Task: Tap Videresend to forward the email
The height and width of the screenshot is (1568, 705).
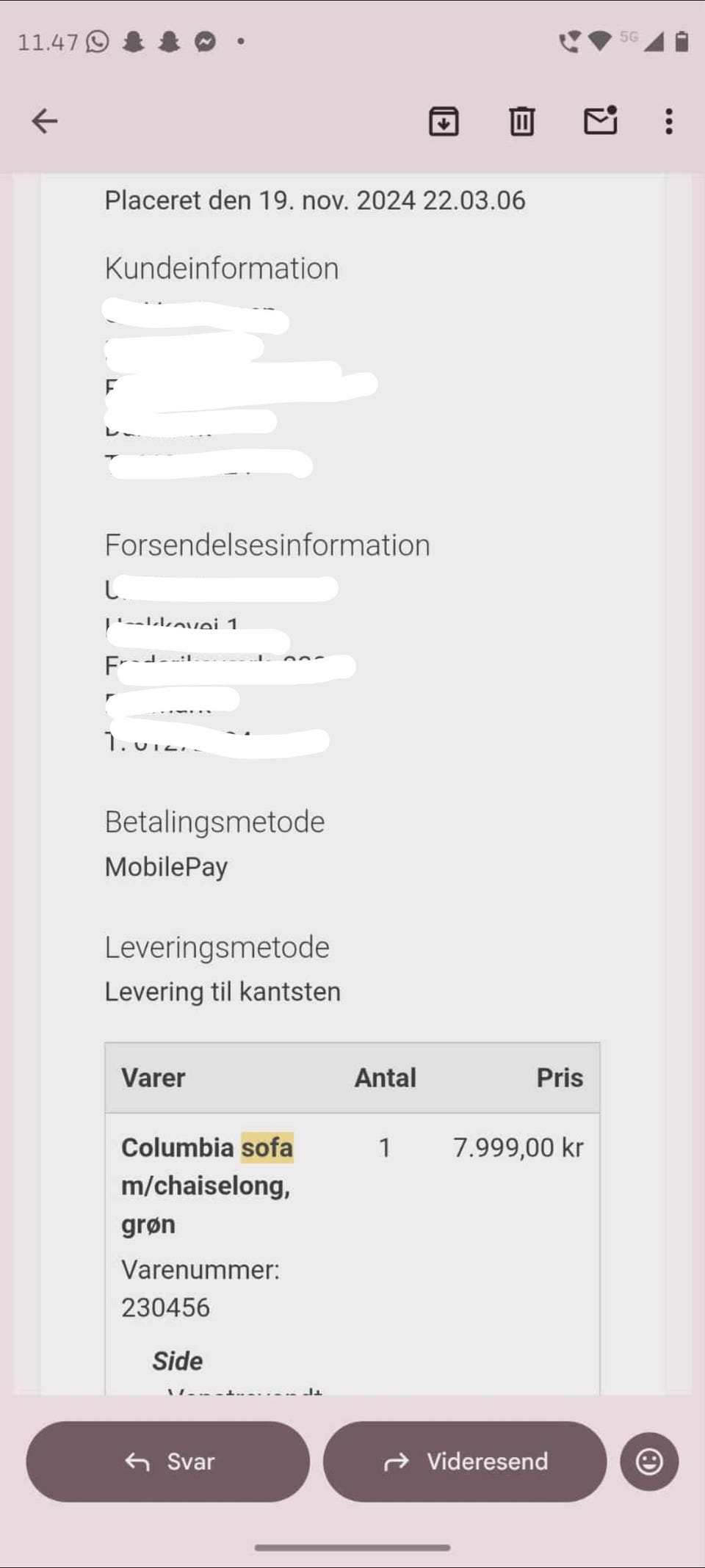Action: coord(465,1462)
